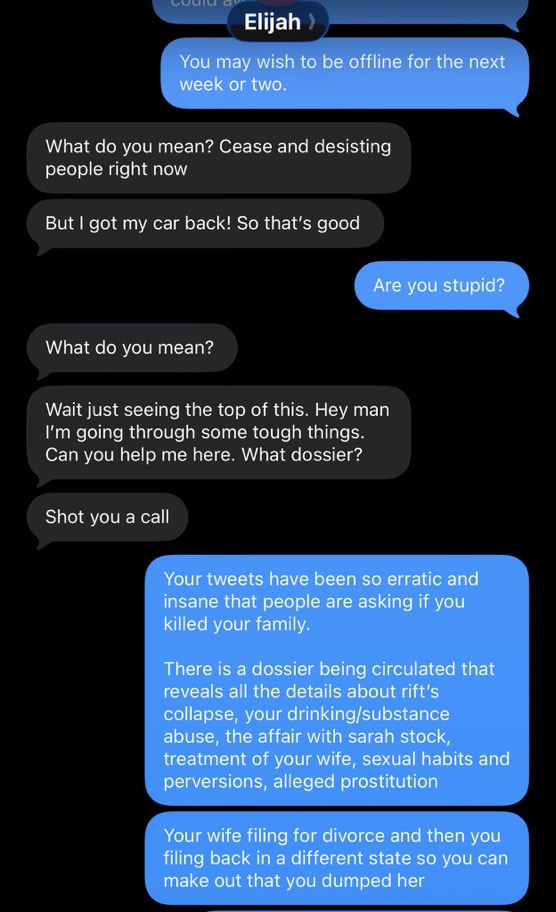This screenshot has width=556, height=912.
Task: Open Elijah's contact details
Action: click(x=279, y=22)
